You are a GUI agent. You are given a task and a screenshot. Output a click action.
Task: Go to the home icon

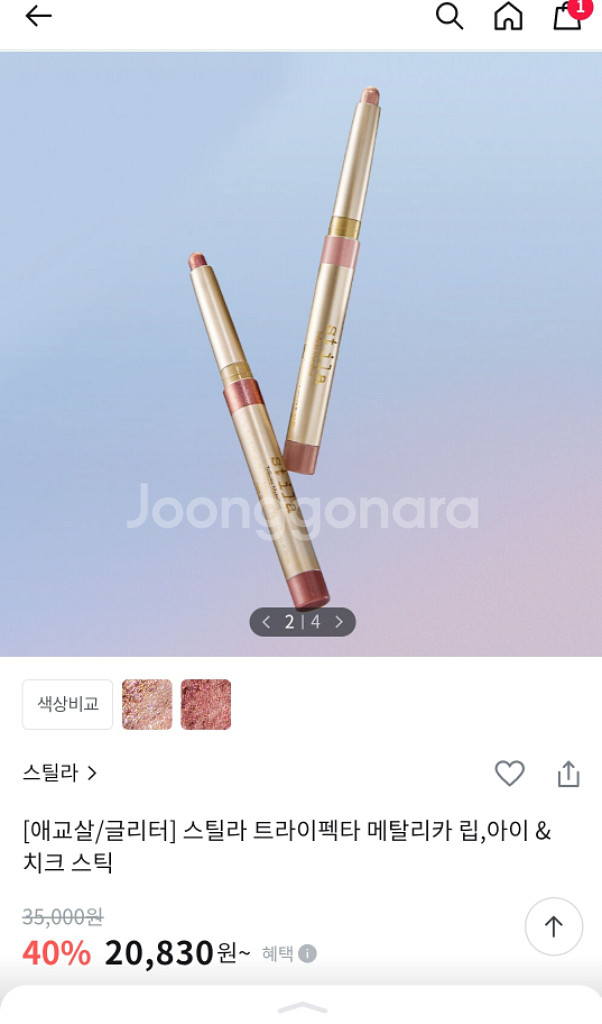(508, 16)
